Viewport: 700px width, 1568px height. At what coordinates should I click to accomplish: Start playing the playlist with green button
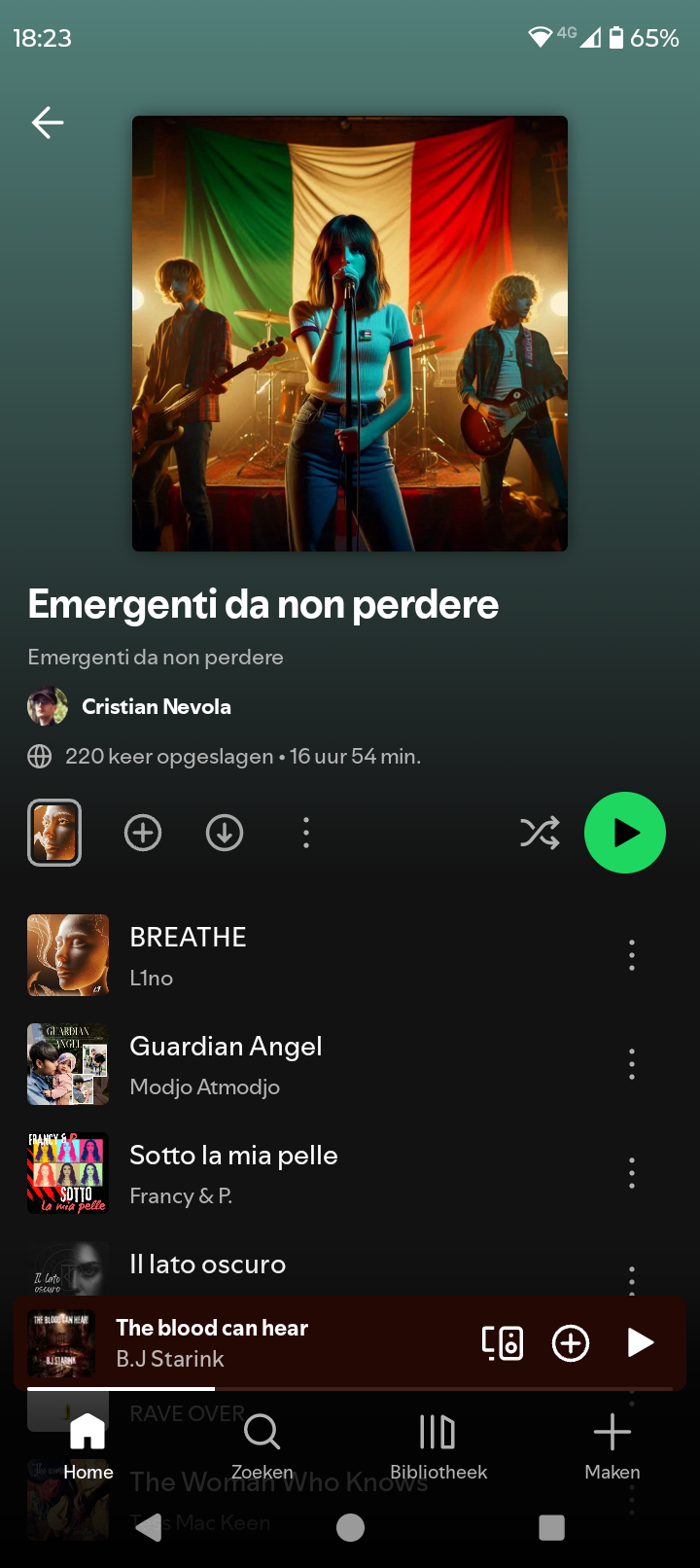tap(624, 833)
